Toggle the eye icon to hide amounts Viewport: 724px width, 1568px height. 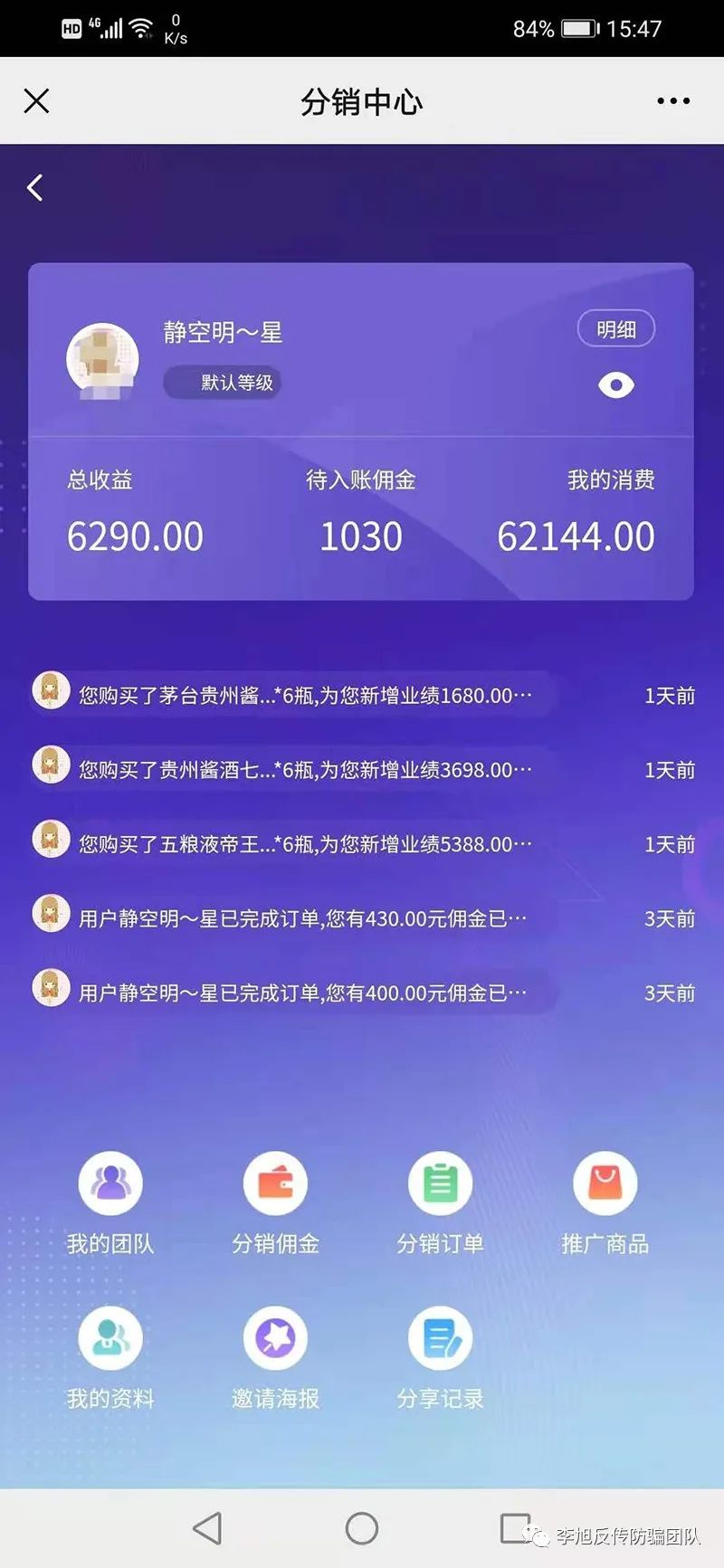point(616,385)
